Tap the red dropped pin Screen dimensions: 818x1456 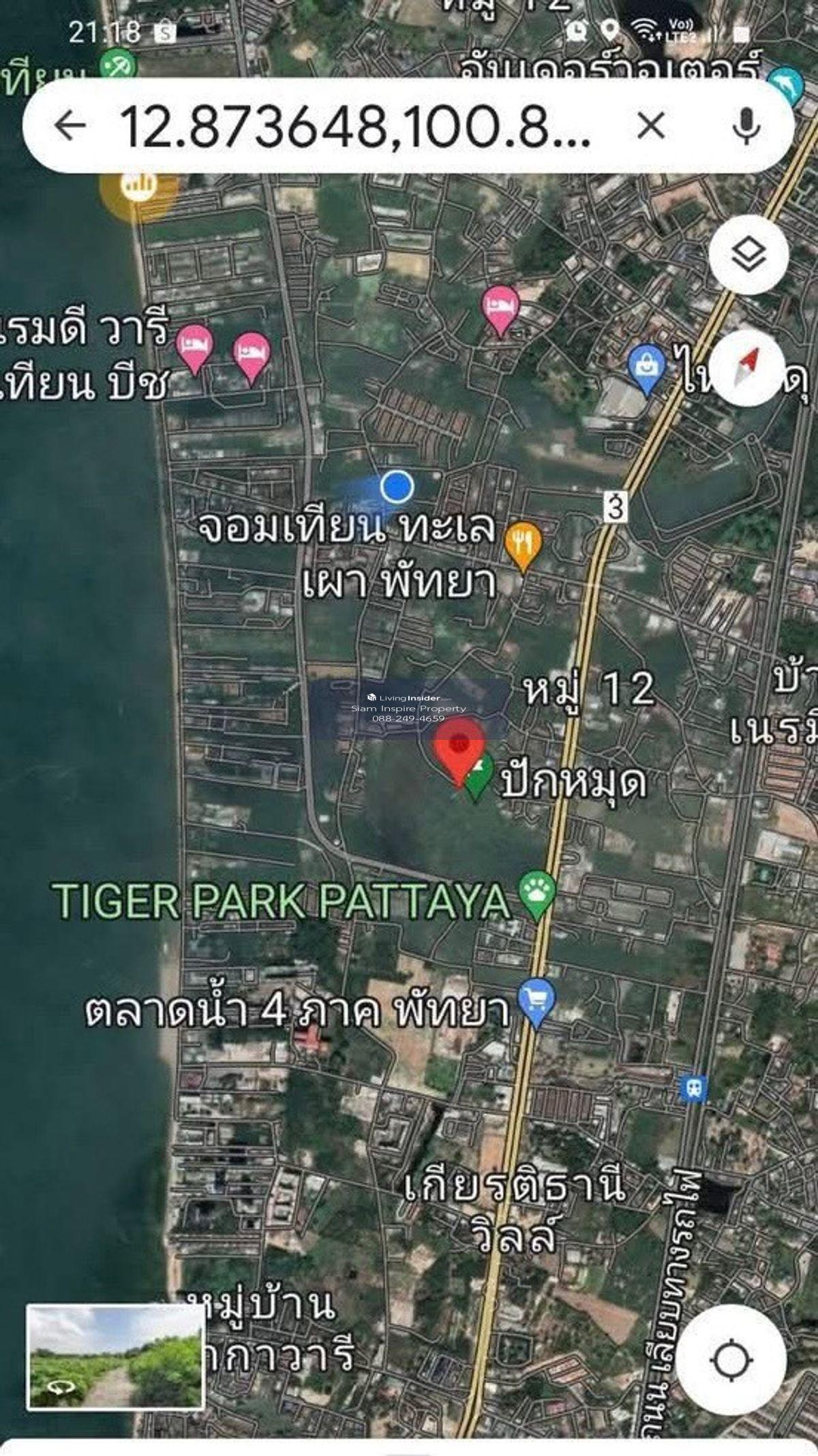click(461, 749)
